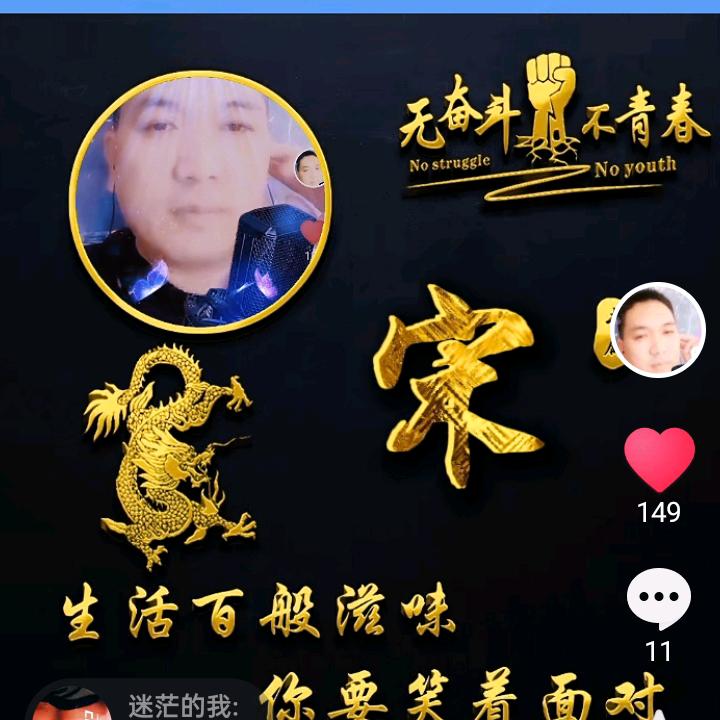Open the comments speech bubble
This screenshot has width=720, height=720.
[658, 599]
